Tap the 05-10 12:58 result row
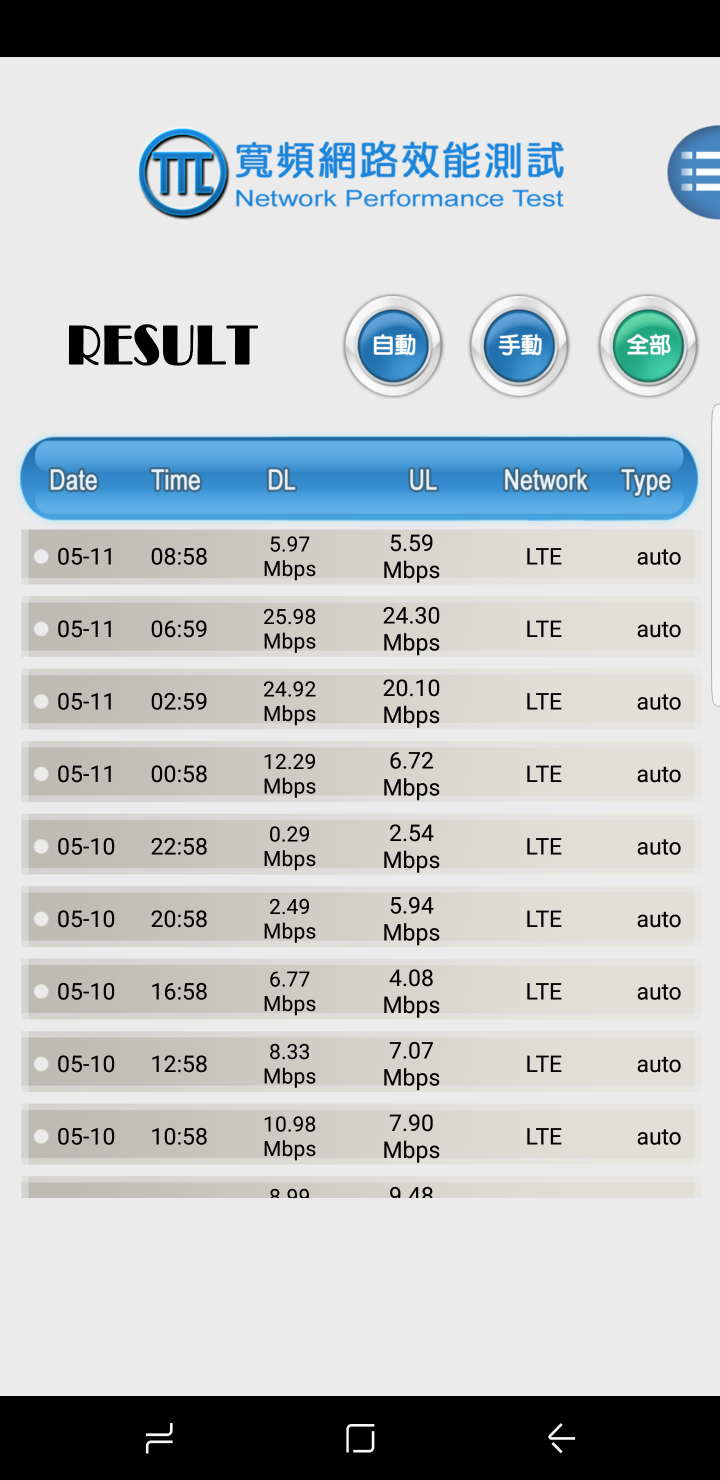 pyautogui.click(x=360, y=1064)
